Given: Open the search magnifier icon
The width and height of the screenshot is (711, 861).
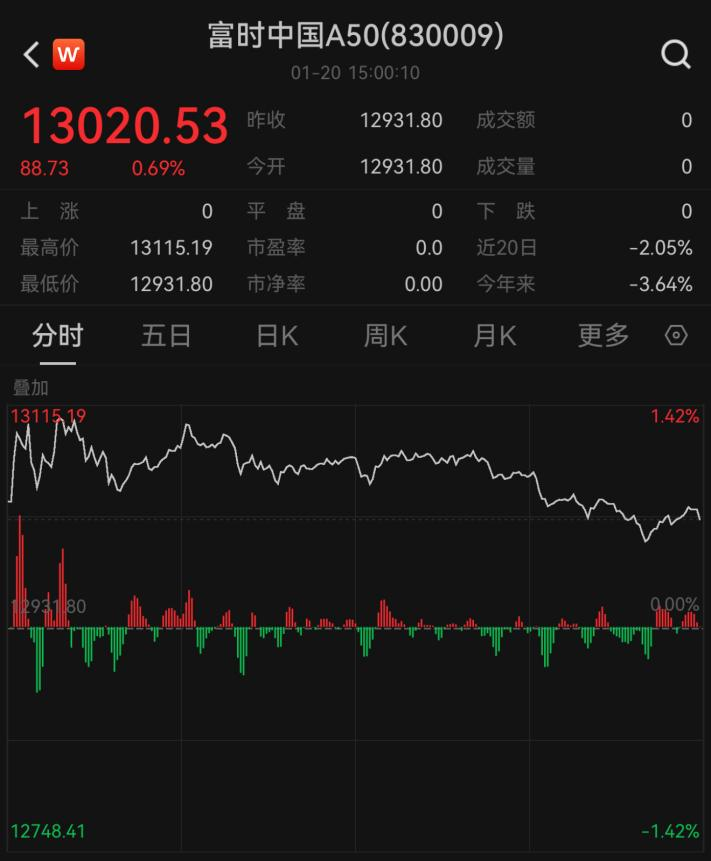Looking at the screenshot, I should pos(676,54).
